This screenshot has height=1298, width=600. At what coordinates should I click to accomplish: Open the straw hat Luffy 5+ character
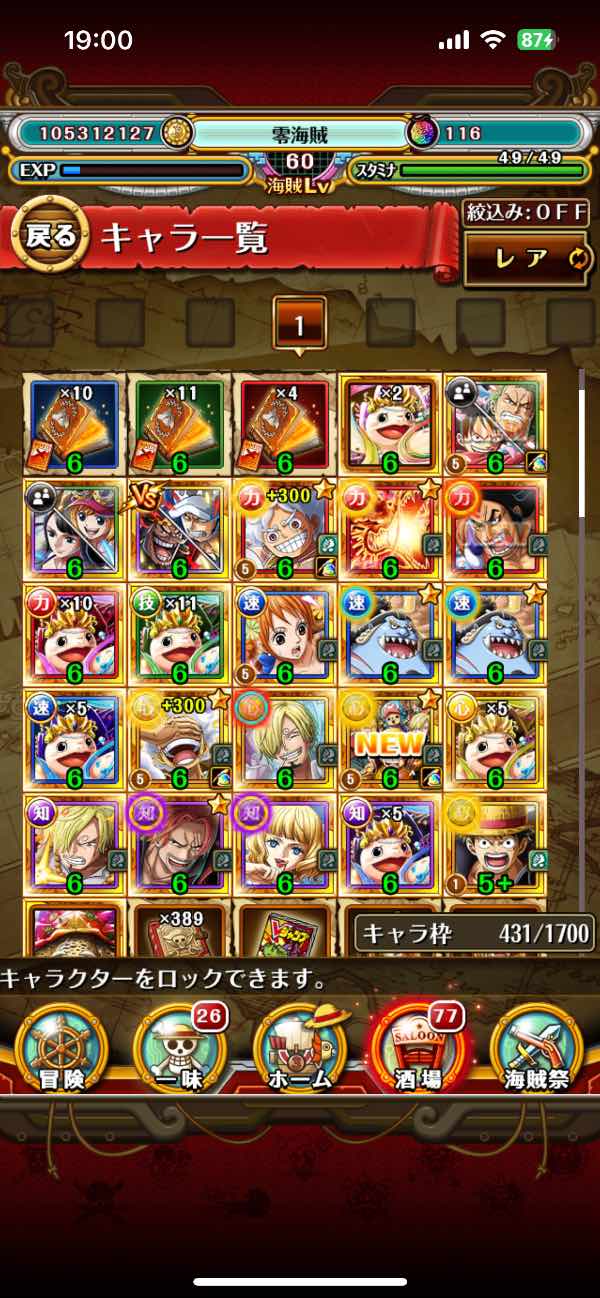(494, 845)
